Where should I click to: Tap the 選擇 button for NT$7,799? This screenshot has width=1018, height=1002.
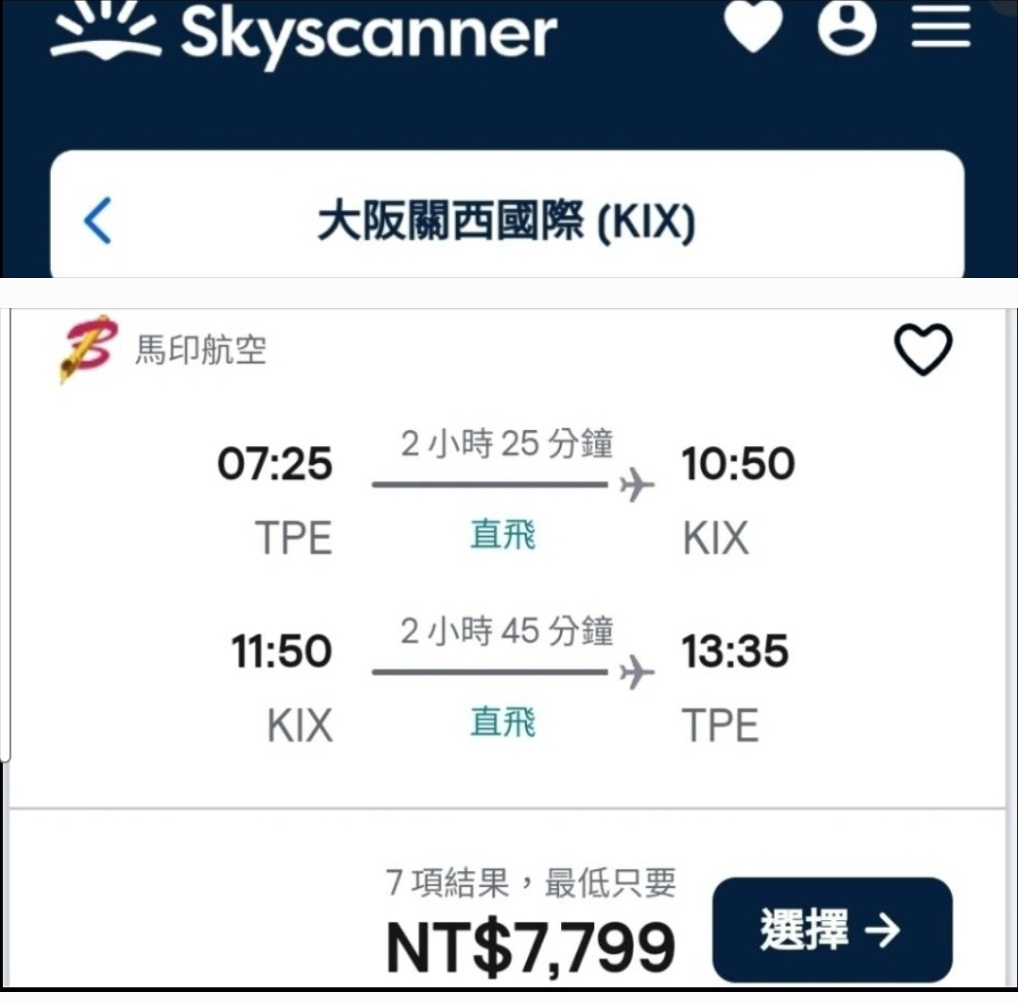pos(831,930)
